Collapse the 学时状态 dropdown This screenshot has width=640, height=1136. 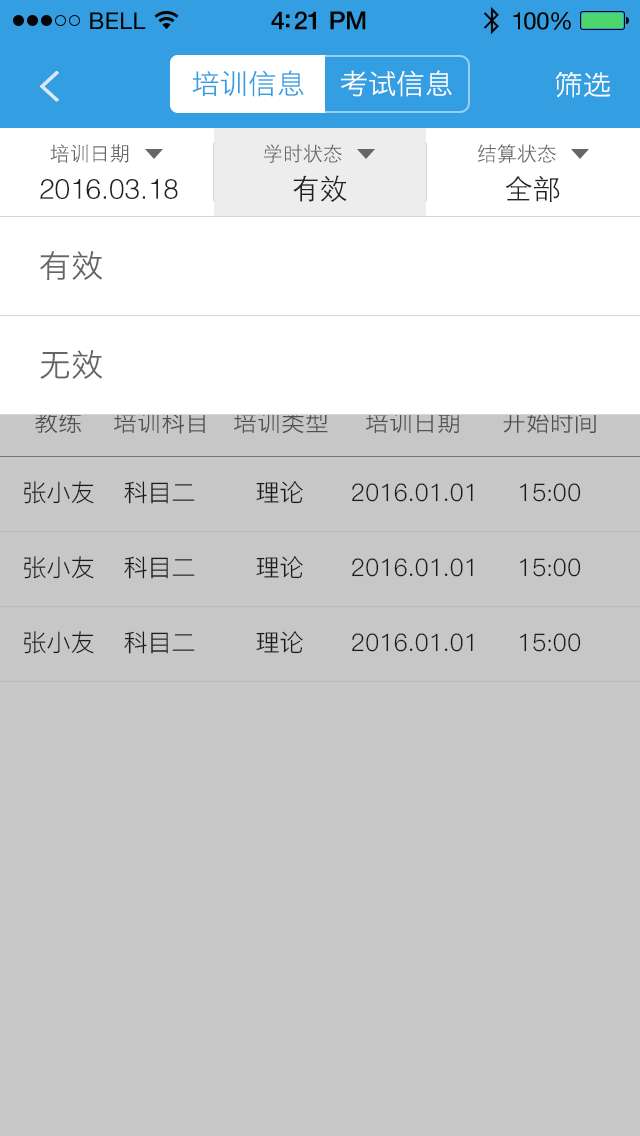(x=320, y=172)
